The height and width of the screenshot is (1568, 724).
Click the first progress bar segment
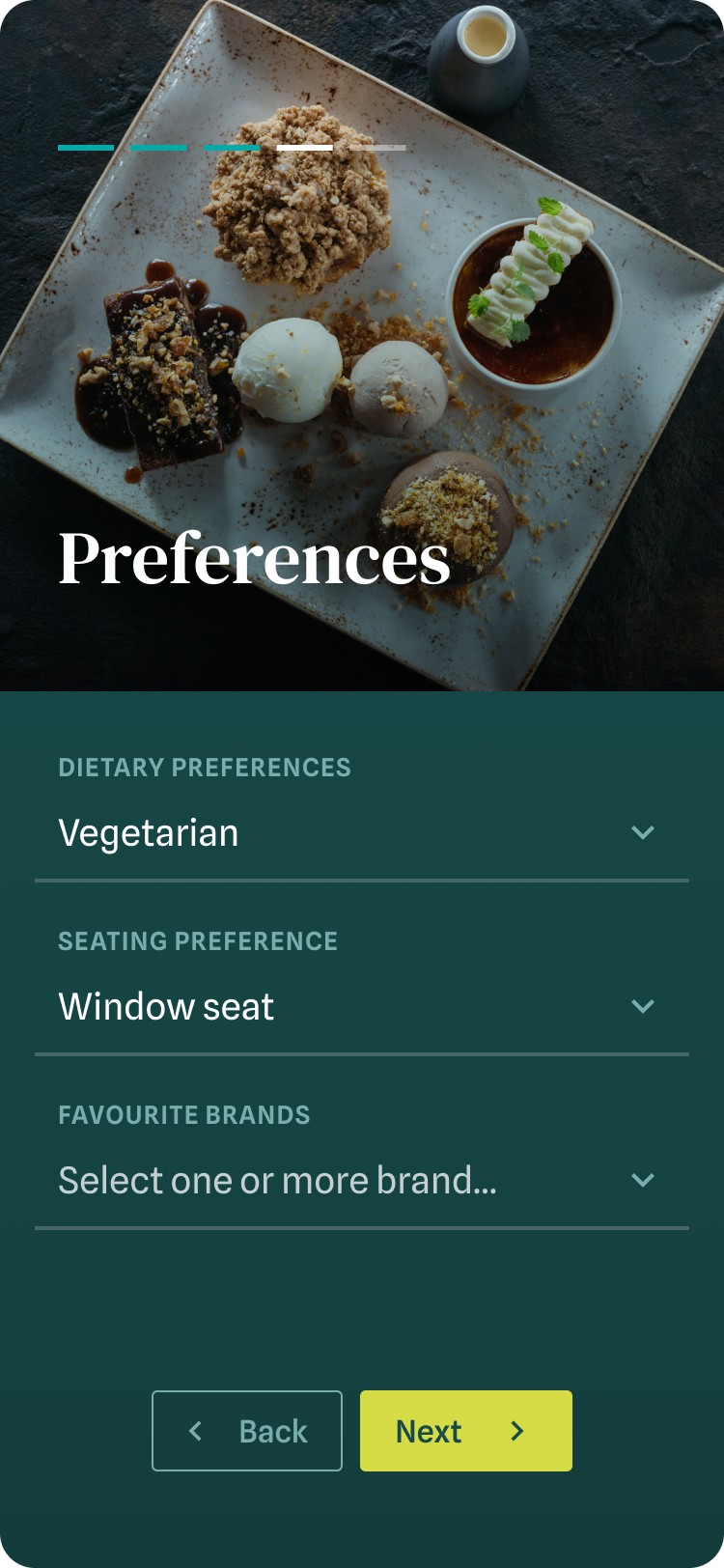[x=84, y=148]
